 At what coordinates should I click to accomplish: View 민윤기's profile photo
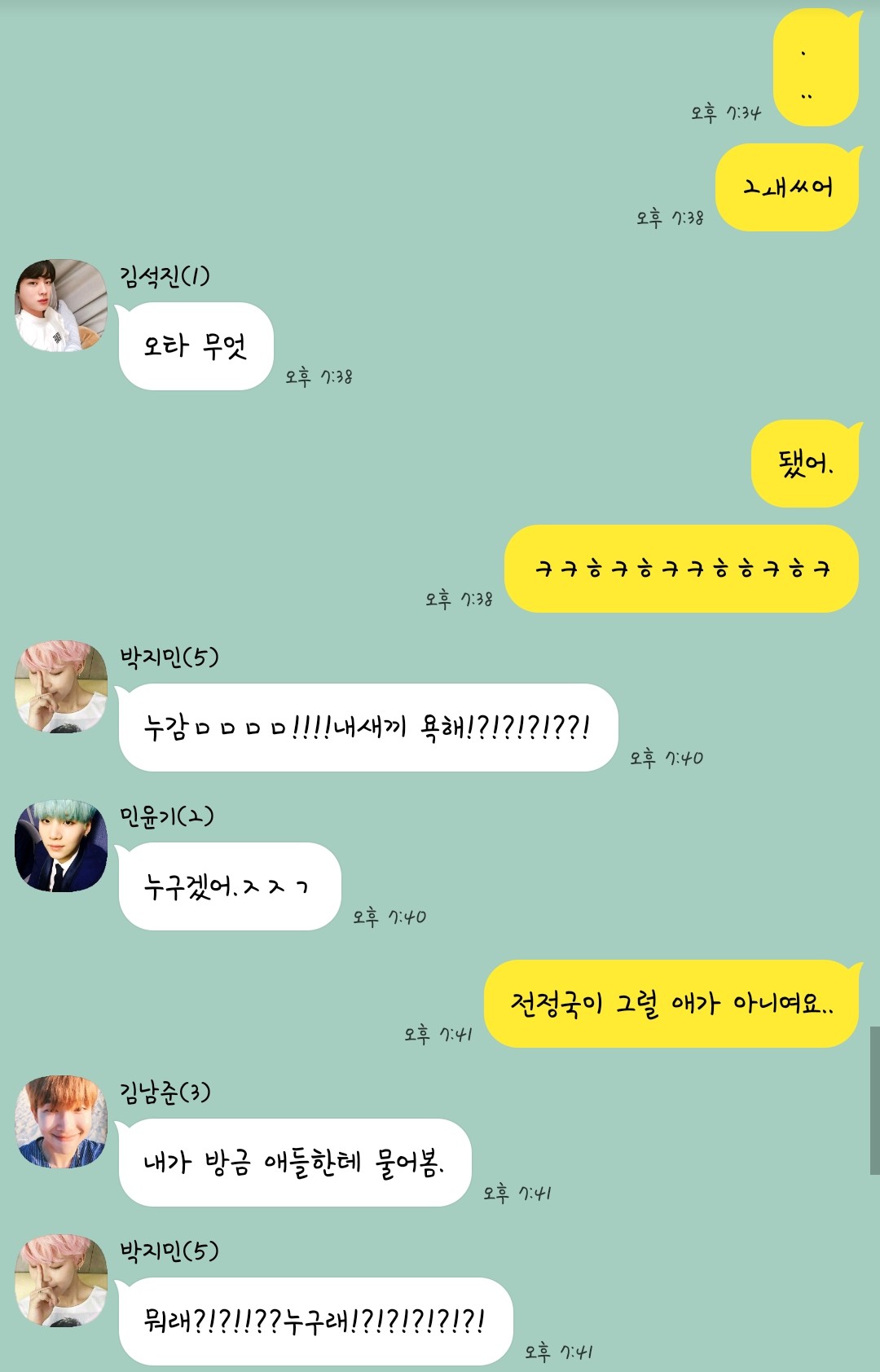click(x=61, y=846)
